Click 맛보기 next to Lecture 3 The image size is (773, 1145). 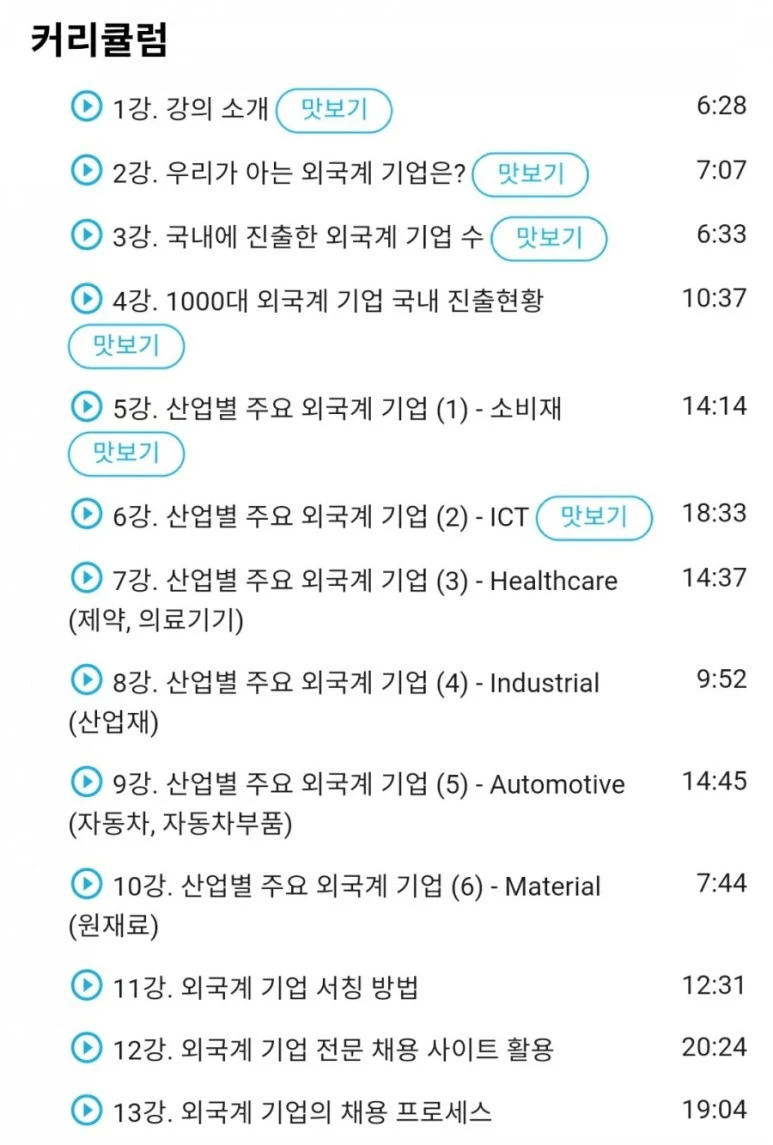(548, 239)
